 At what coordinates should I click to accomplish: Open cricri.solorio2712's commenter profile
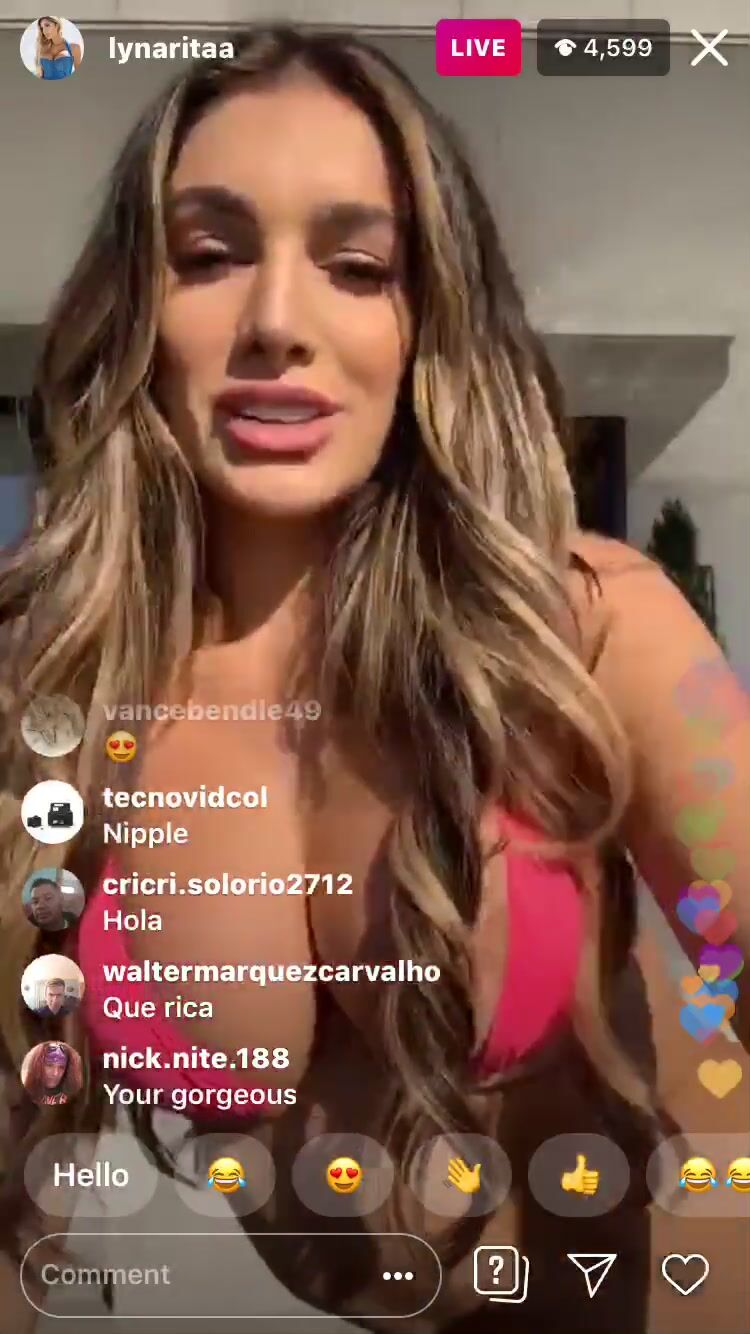coord(52,899)
